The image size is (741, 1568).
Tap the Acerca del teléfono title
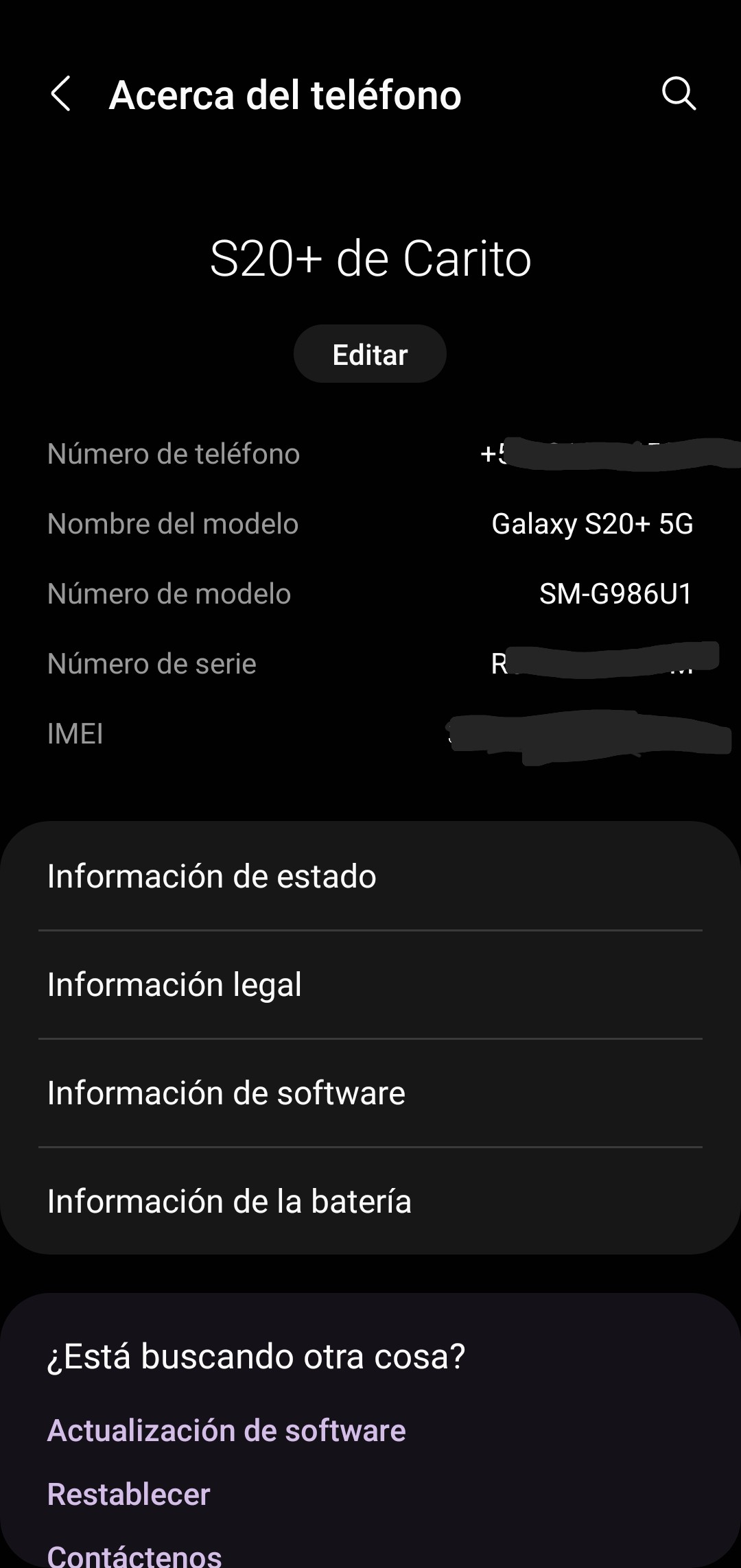[285, 95]
